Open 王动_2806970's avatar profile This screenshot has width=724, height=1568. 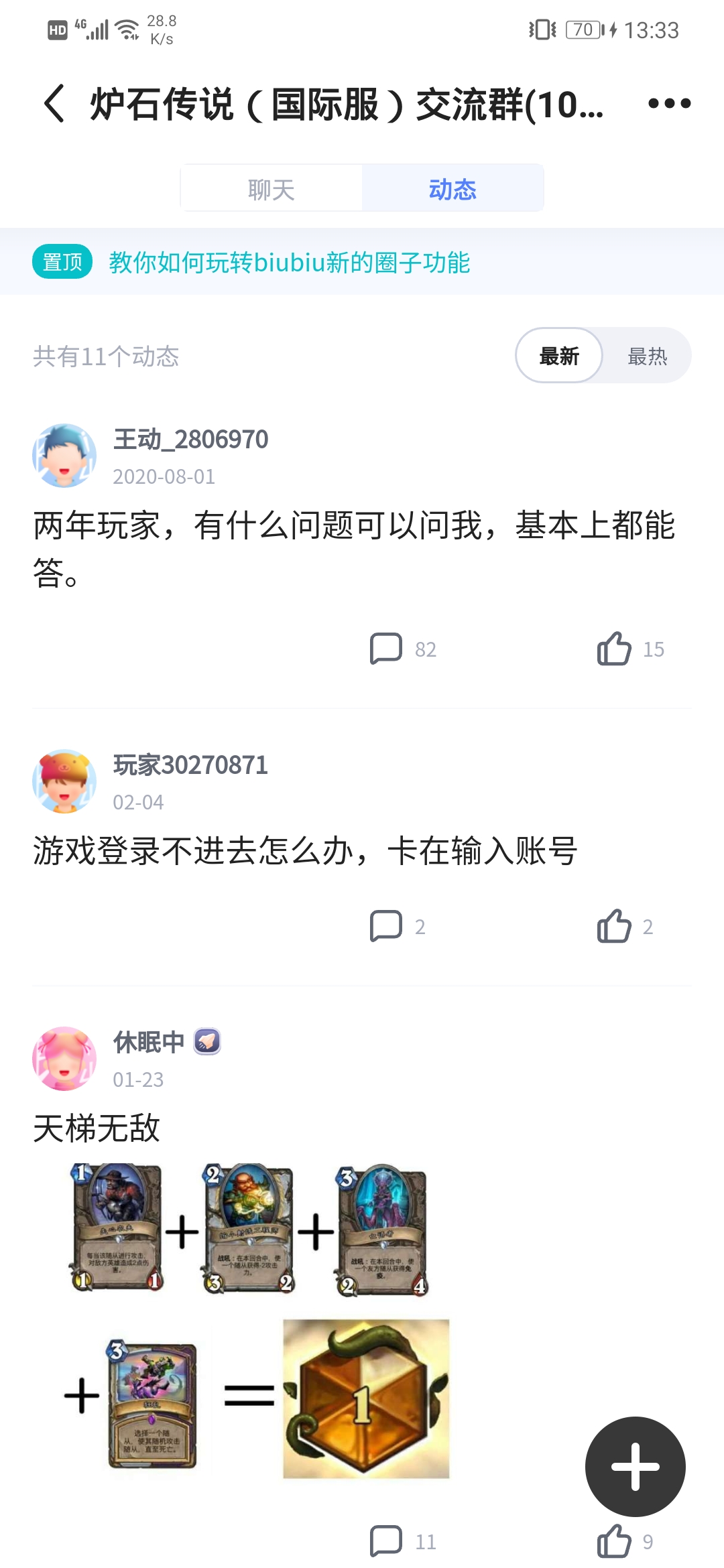point(64,456)
